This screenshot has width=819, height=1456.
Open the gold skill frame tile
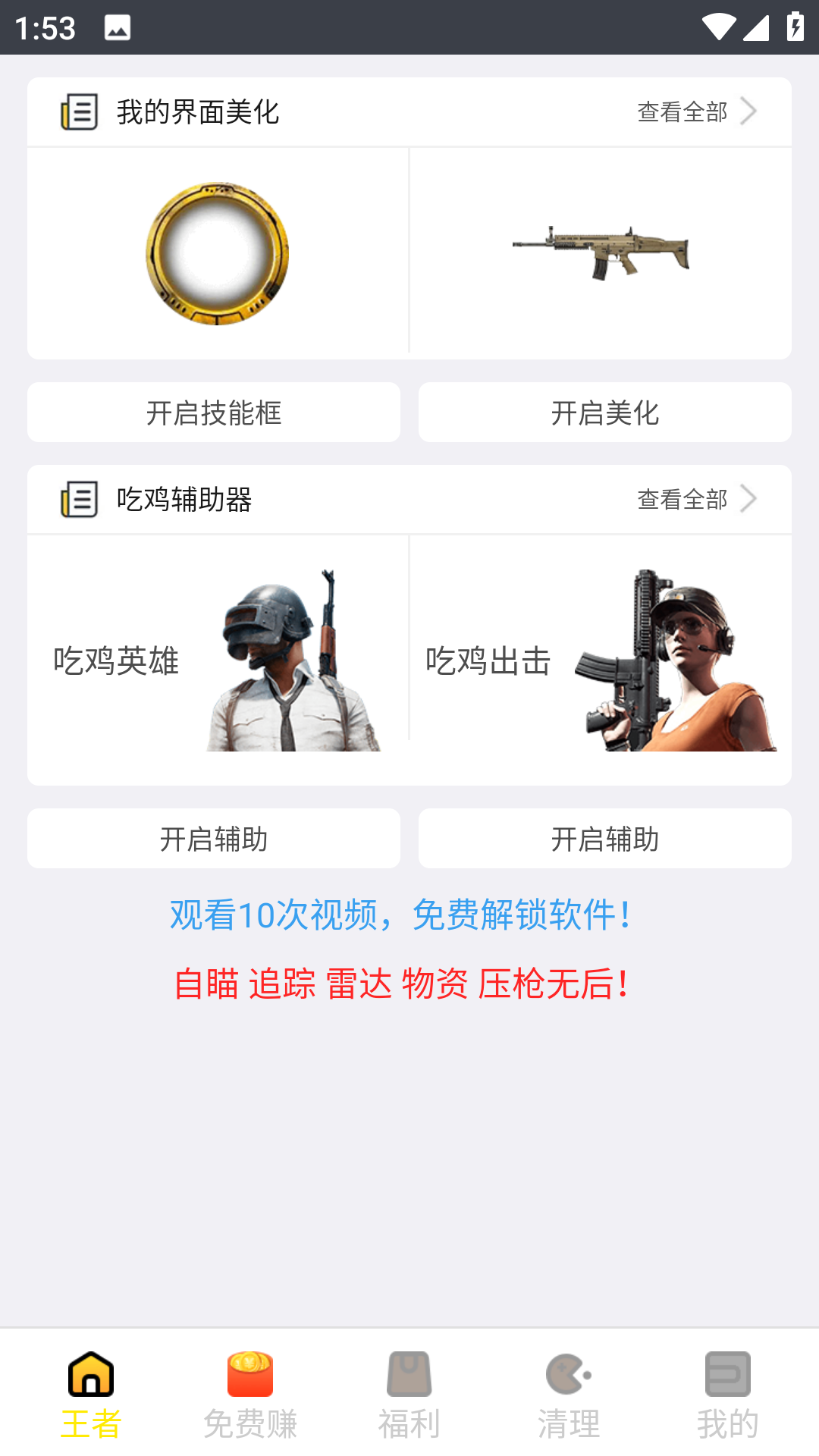[218, 253]
